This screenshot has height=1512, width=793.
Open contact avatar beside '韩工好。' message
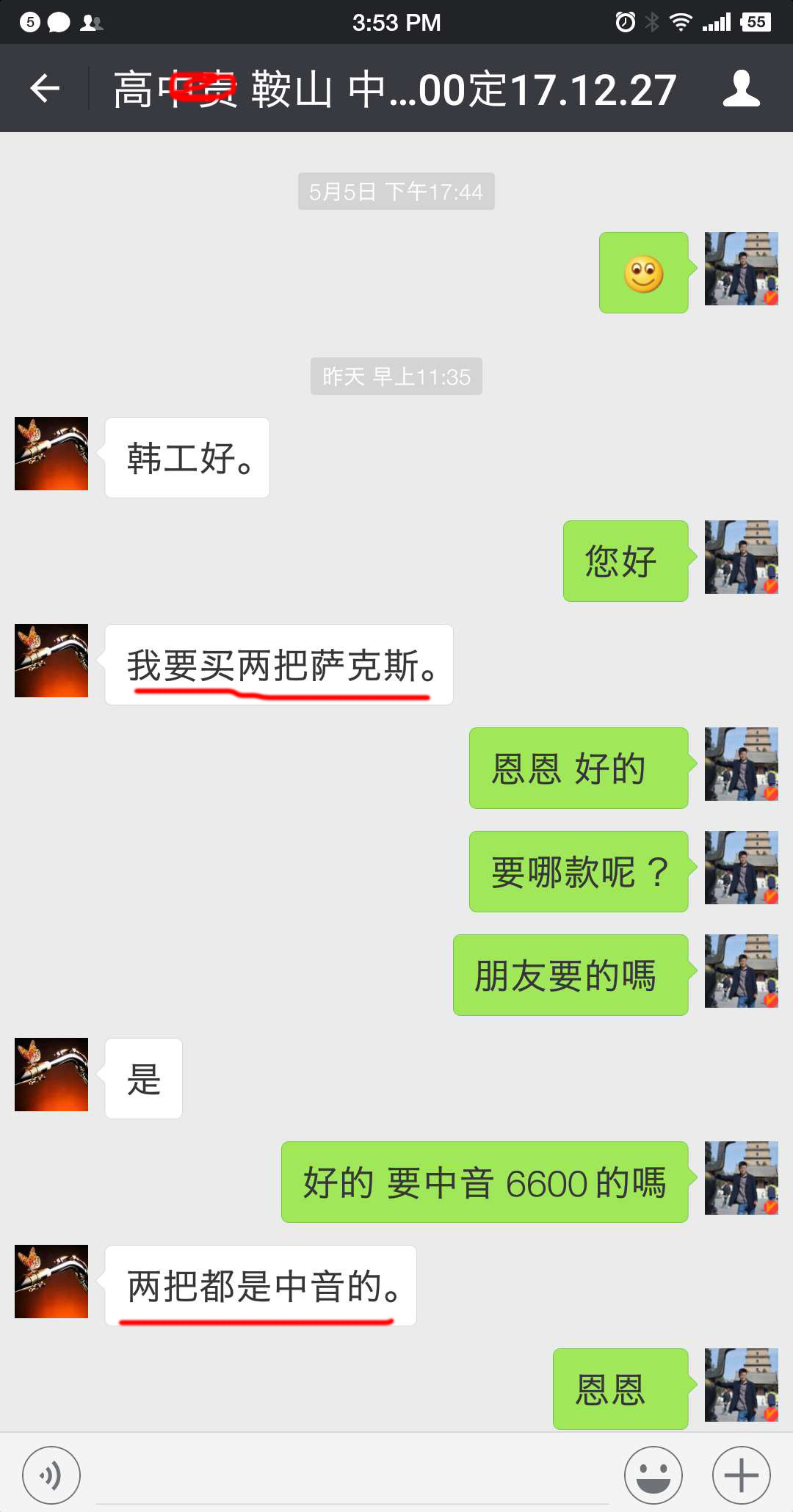pos(51,454)
